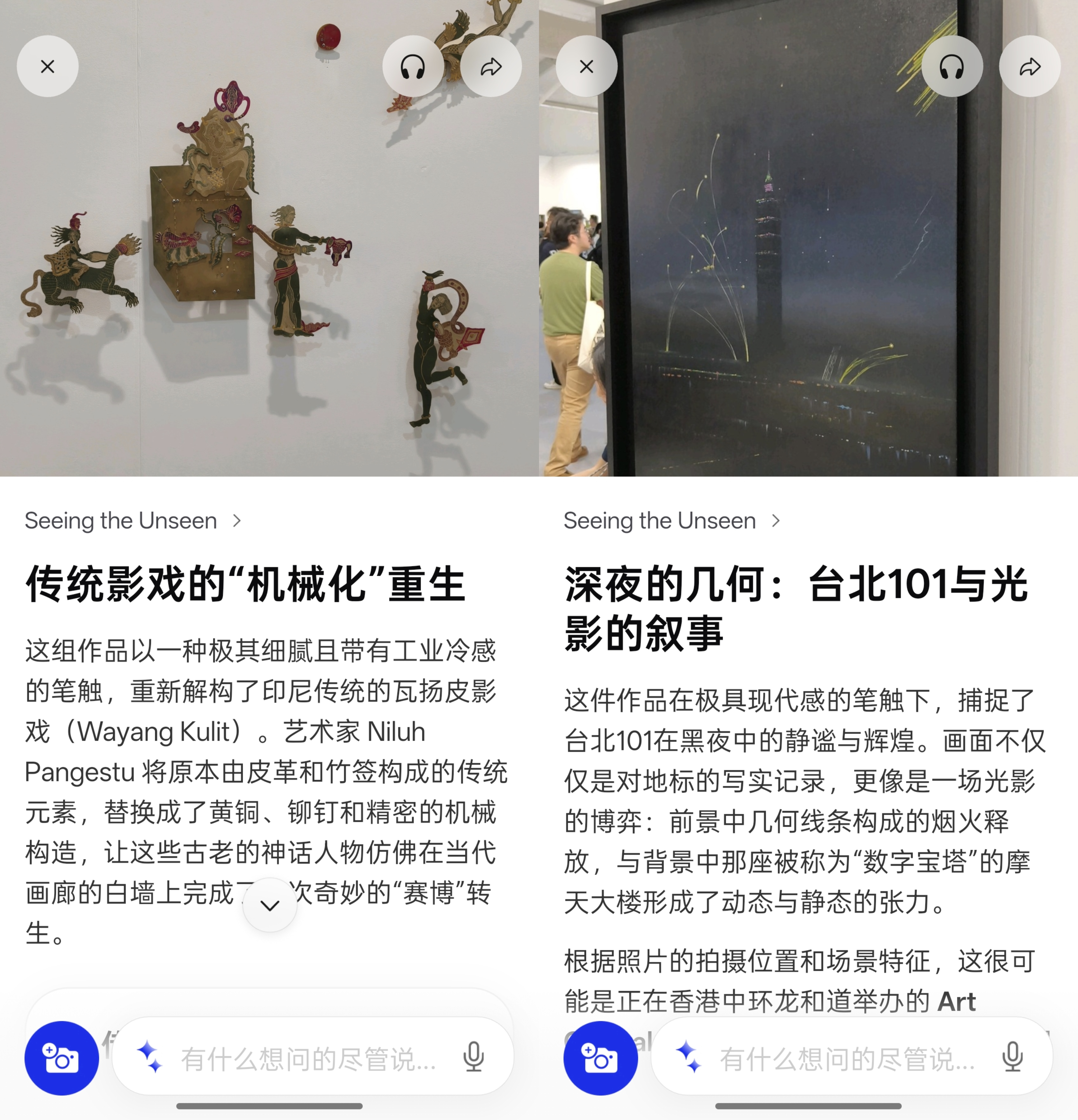The image size is (1078, 1120).
Task: Close the 台北101 artwork screen
Action: 586,67
